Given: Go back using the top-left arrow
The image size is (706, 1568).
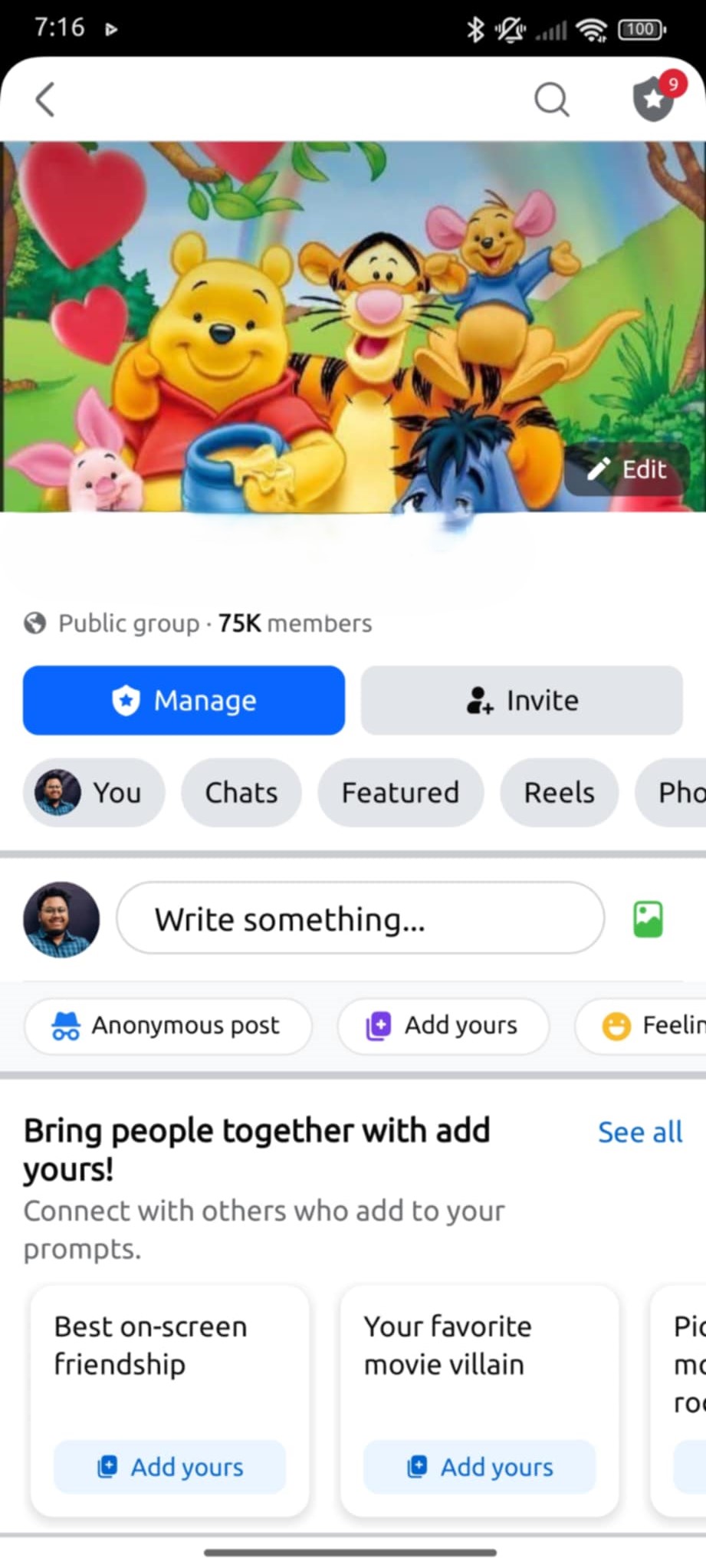Looking at the screenshot, I should coord(45,100).
